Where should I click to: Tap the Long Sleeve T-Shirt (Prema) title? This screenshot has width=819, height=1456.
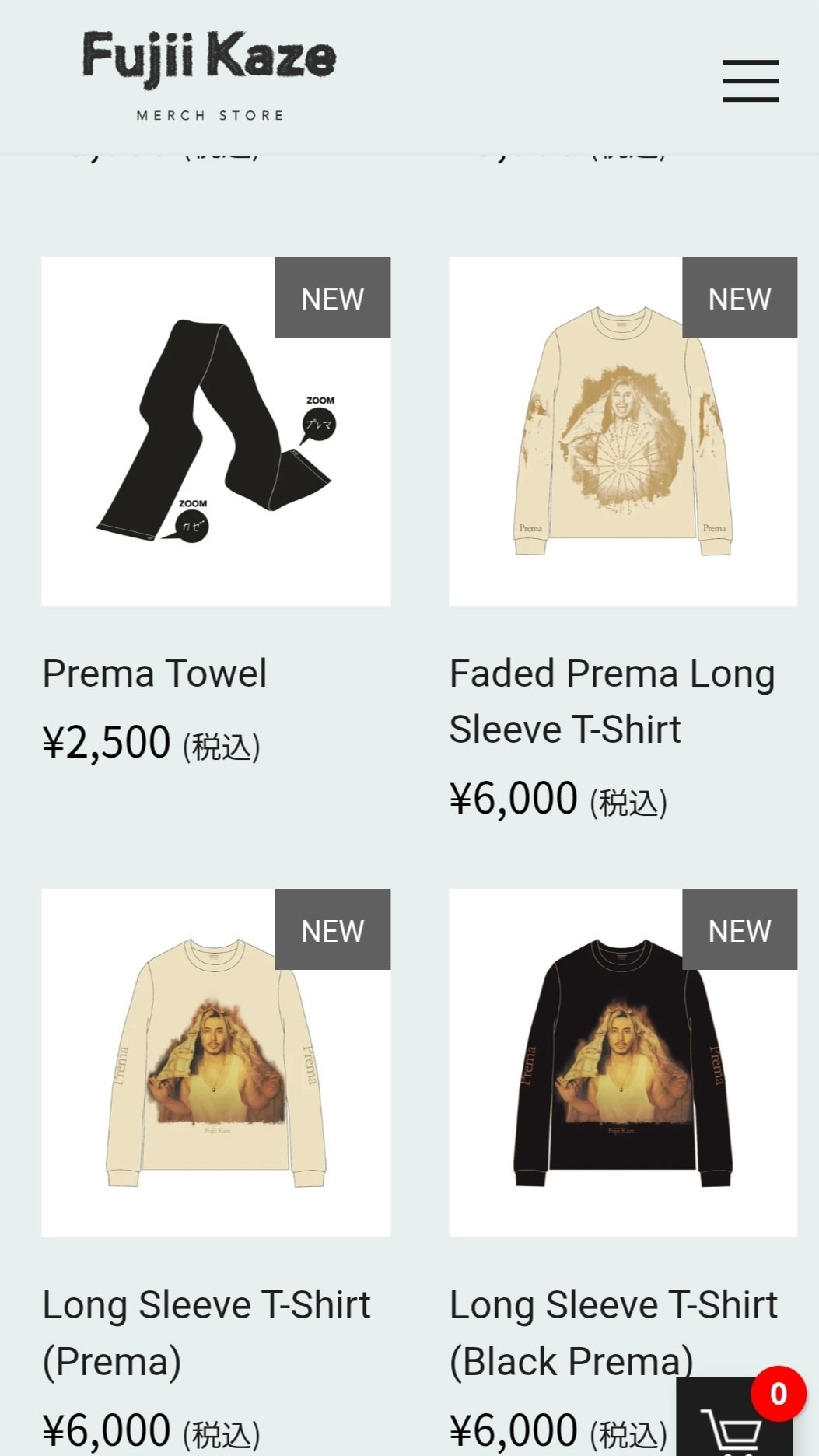206,1333
